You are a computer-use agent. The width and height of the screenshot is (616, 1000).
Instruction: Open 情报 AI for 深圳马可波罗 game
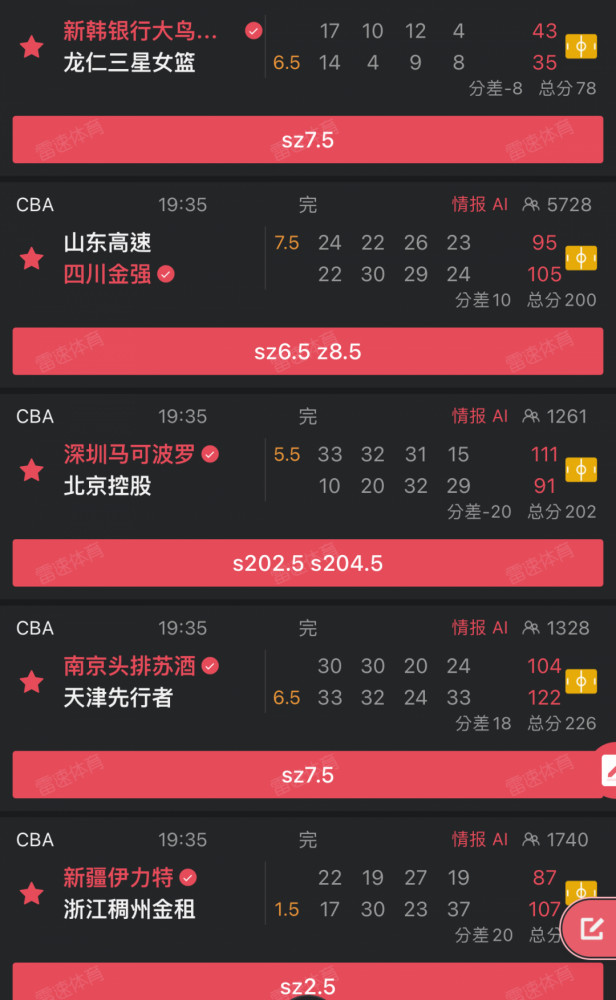click(480, 416)
